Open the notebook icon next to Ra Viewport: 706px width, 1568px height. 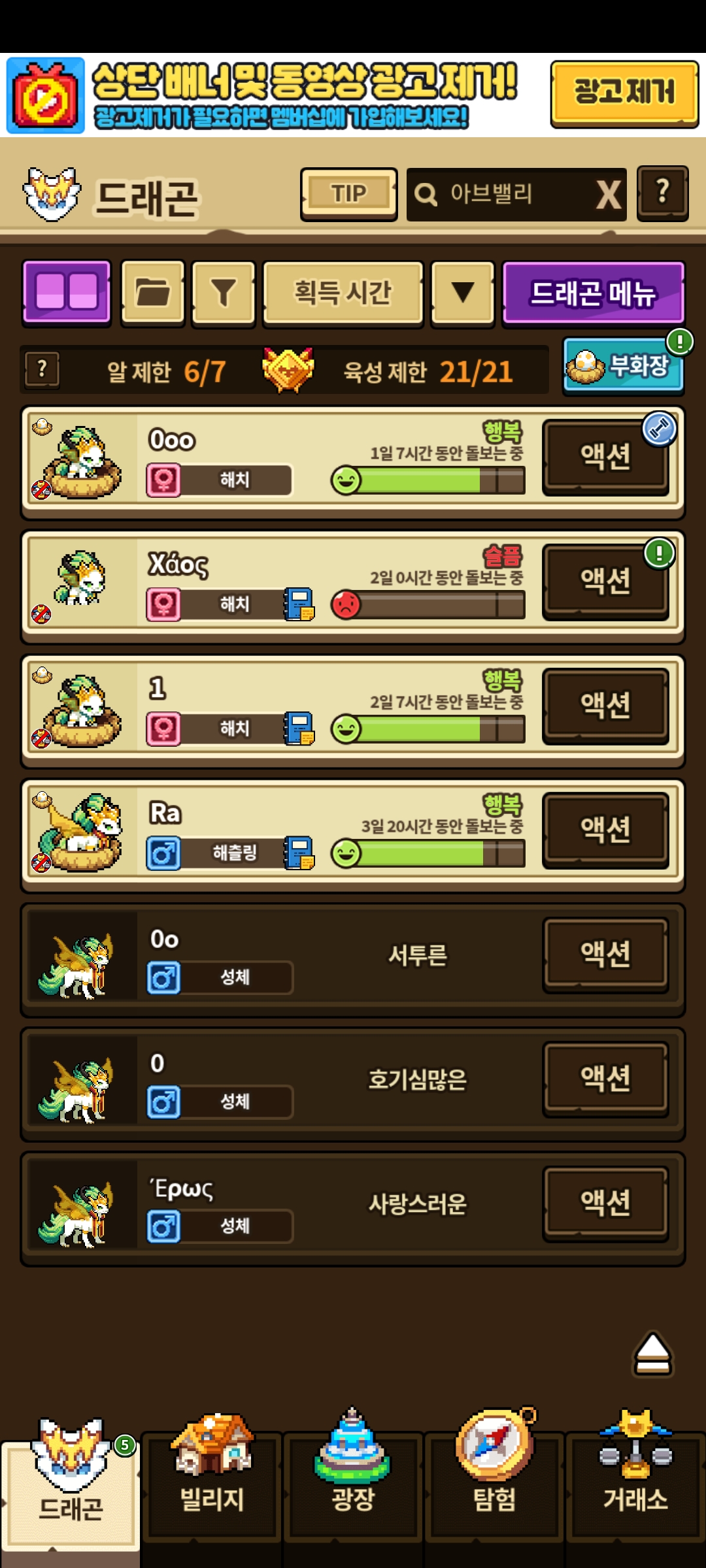point(299,853)
